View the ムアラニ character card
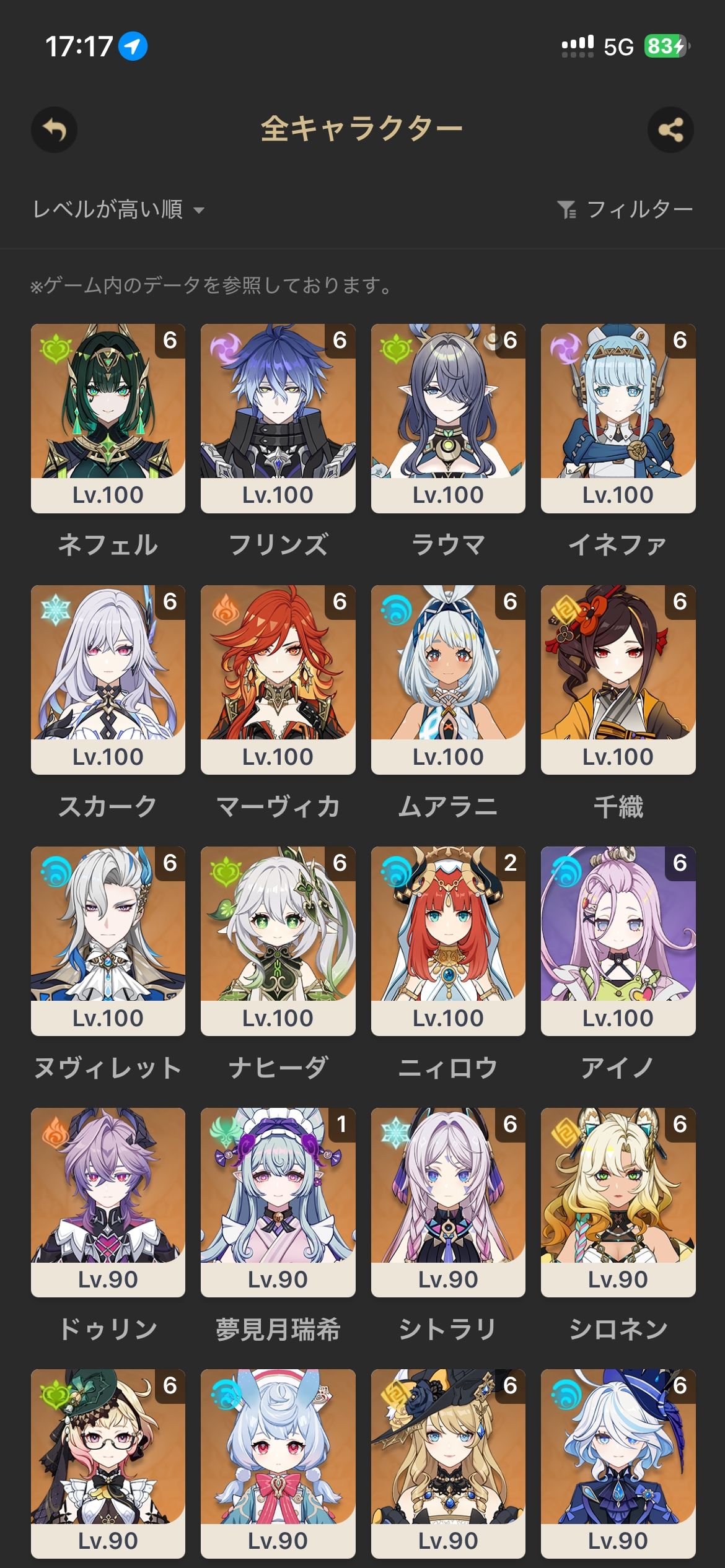The width and height of the screenshot is (725, 1568). pyautogui.click(x=448, y=679)
